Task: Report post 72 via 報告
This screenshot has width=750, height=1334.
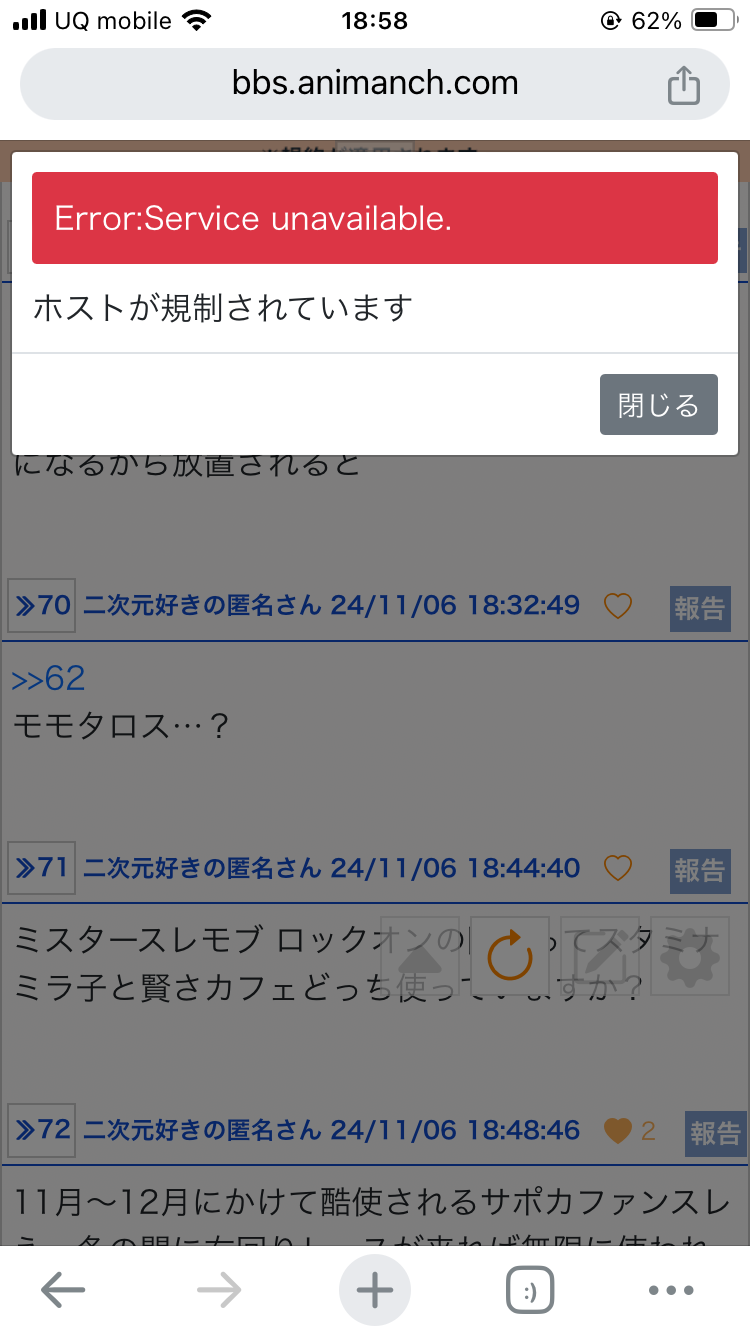Action: point(714,1133)
